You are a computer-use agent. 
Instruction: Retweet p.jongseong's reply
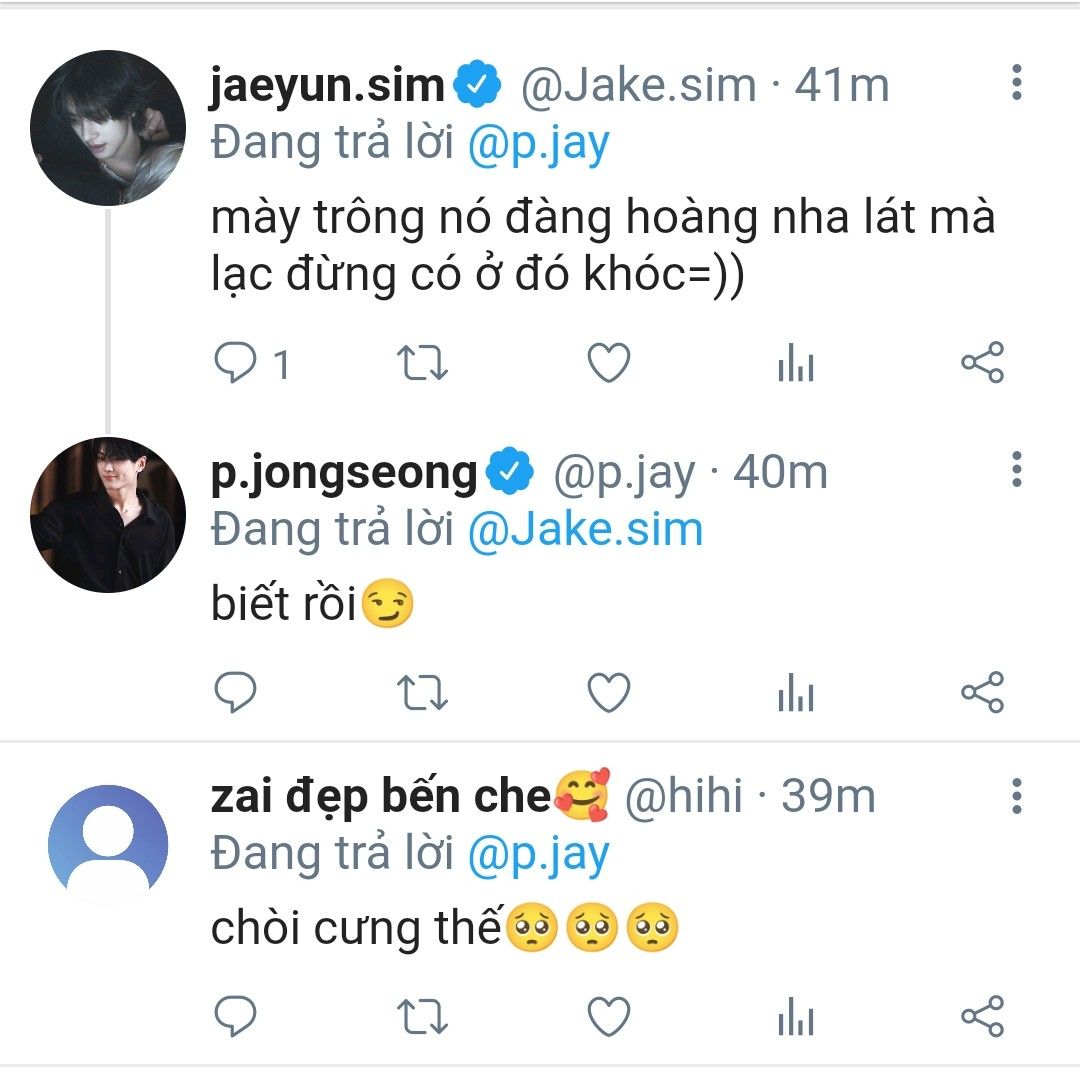coord(423,692)
